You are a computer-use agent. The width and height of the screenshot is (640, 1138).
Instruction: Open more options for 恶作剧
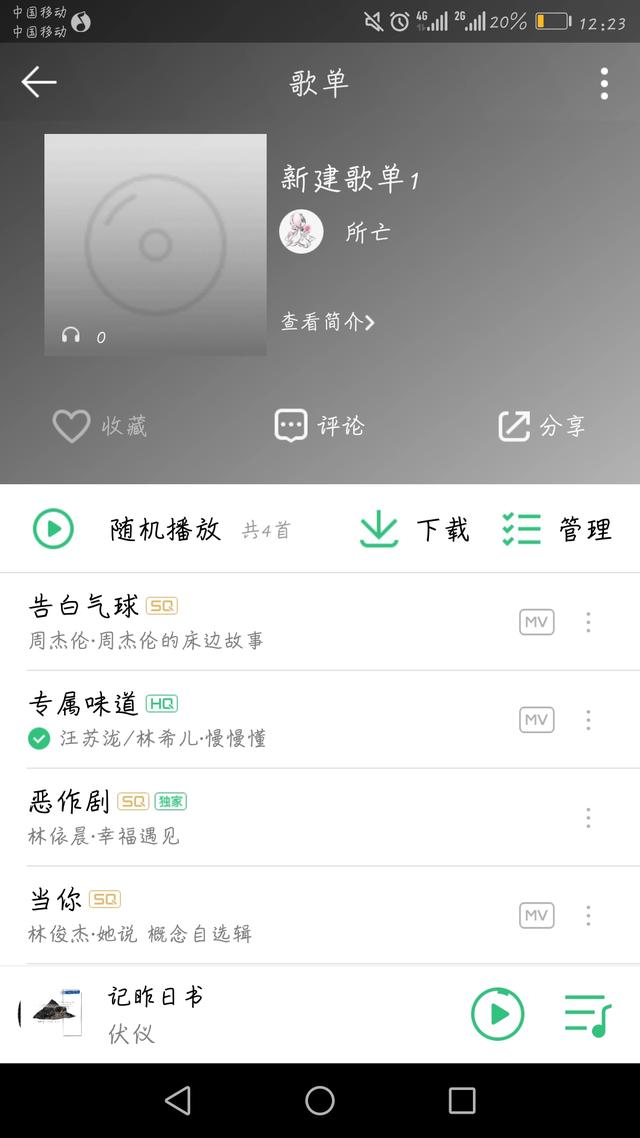point(588,818)
